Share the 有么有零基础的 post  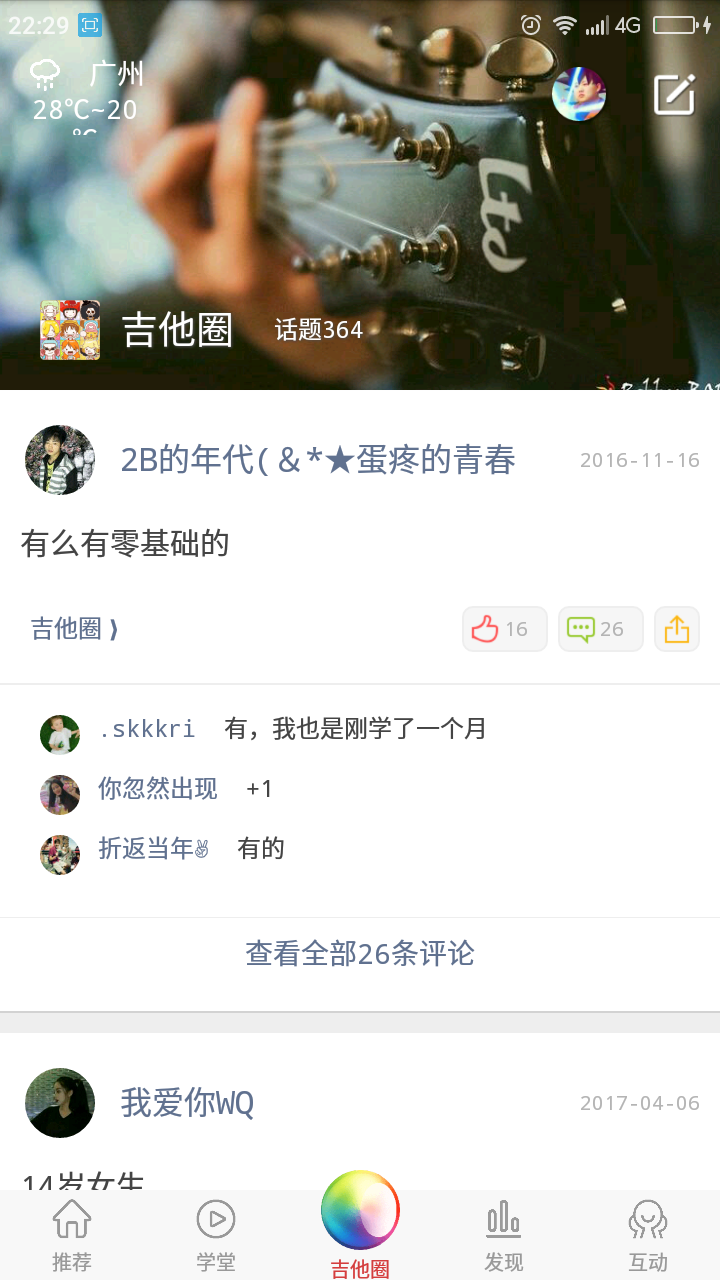(677, 629)
